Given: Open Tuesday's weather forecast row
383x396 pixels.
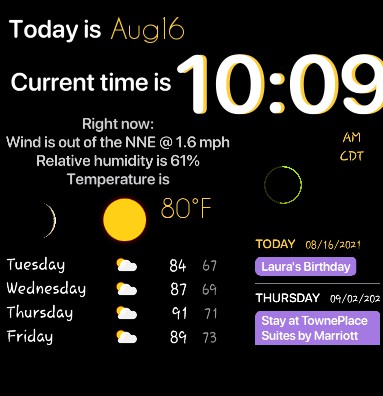Looking at the screenshot, I should pos(112,265).
